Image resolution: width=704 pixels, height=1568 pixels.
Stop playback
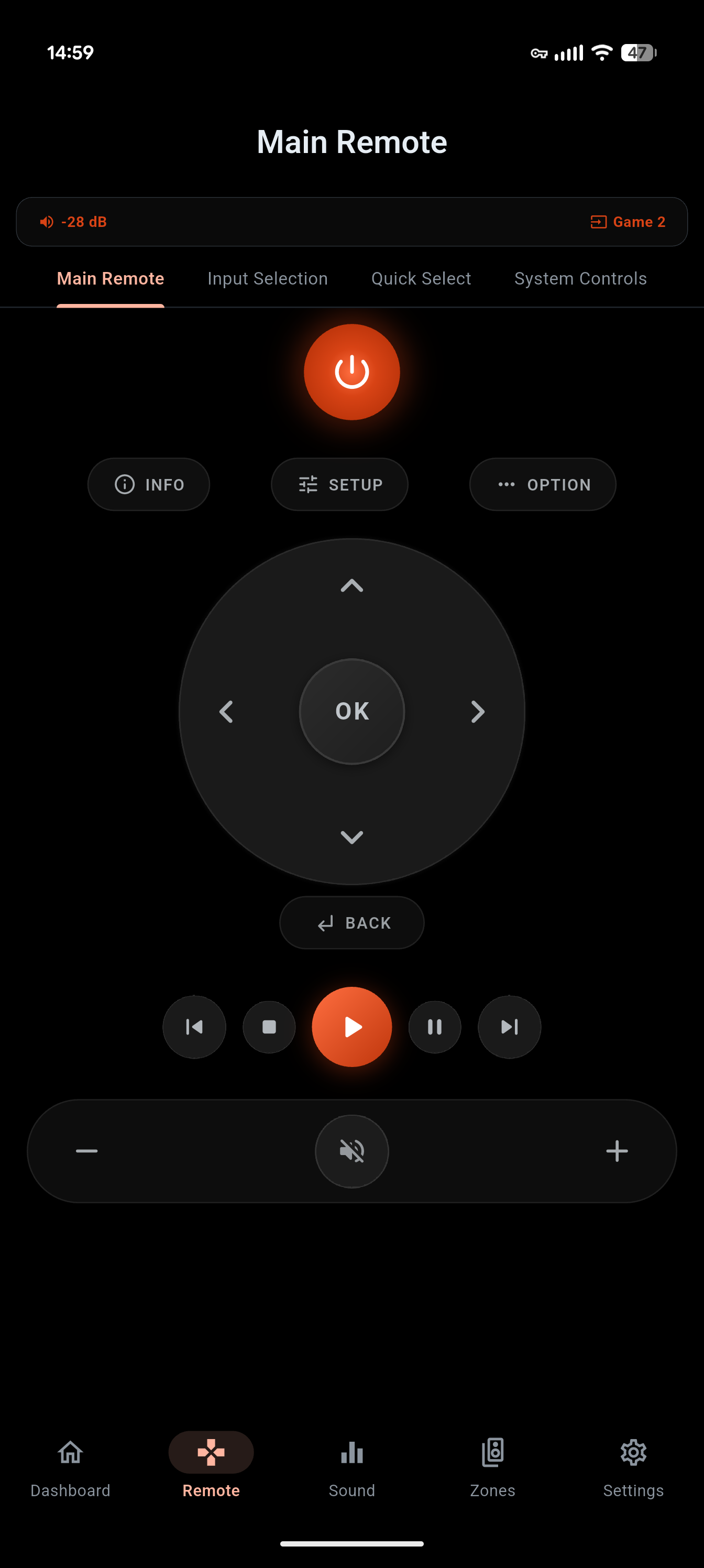tap(269, 1027)
